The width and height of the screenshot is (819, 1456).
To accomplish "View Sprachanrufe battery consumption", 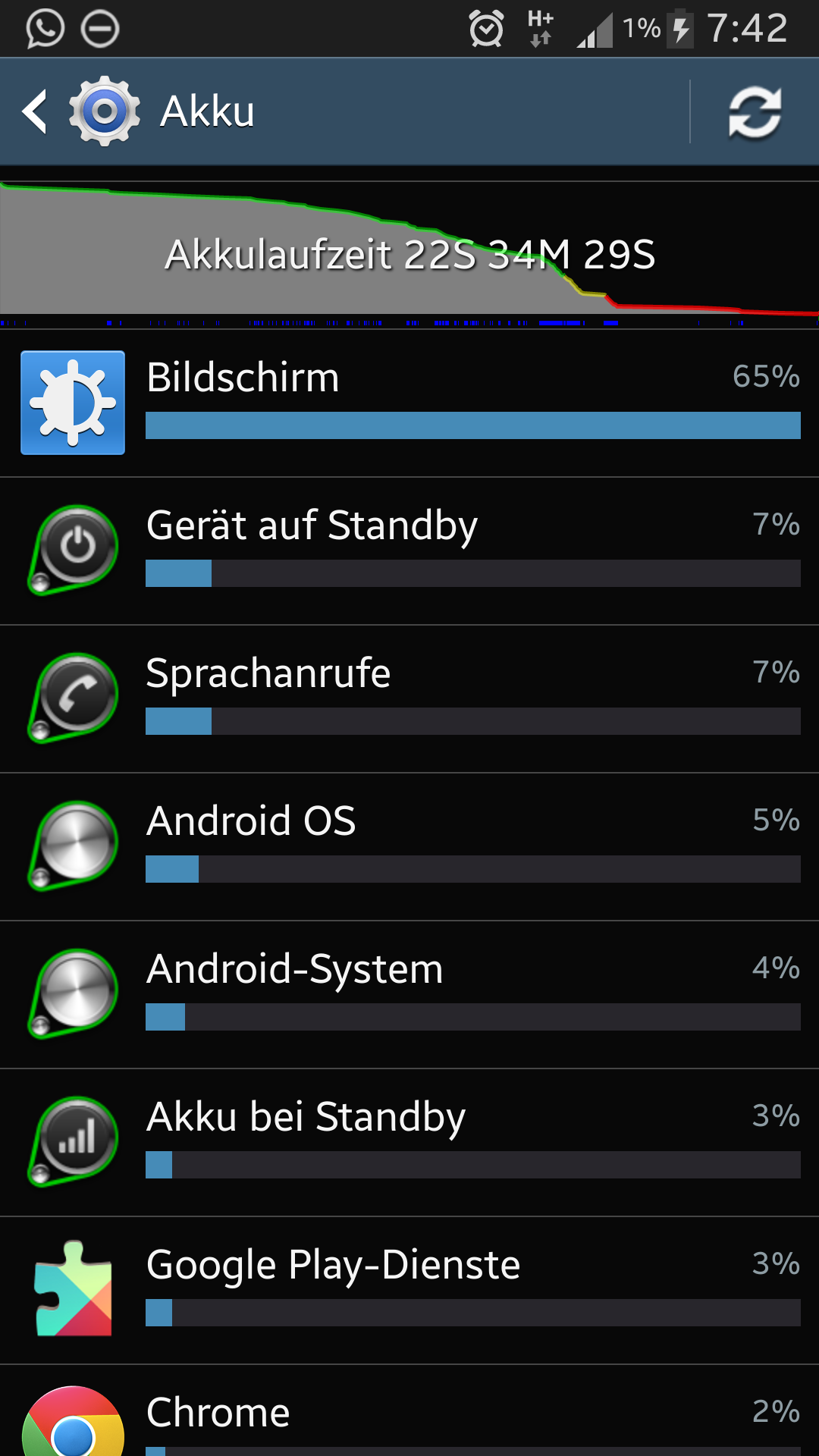I will [x=409, y=699].
